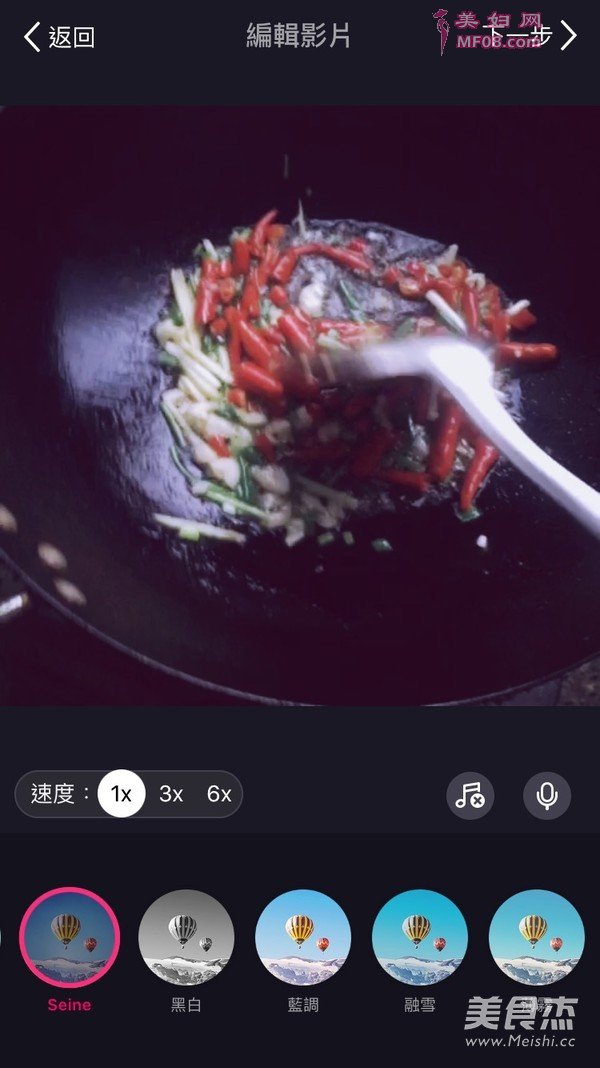This screenshot has height=1068, width=600.
Task: Change the speed to 3x
Action: coord(171,795)
